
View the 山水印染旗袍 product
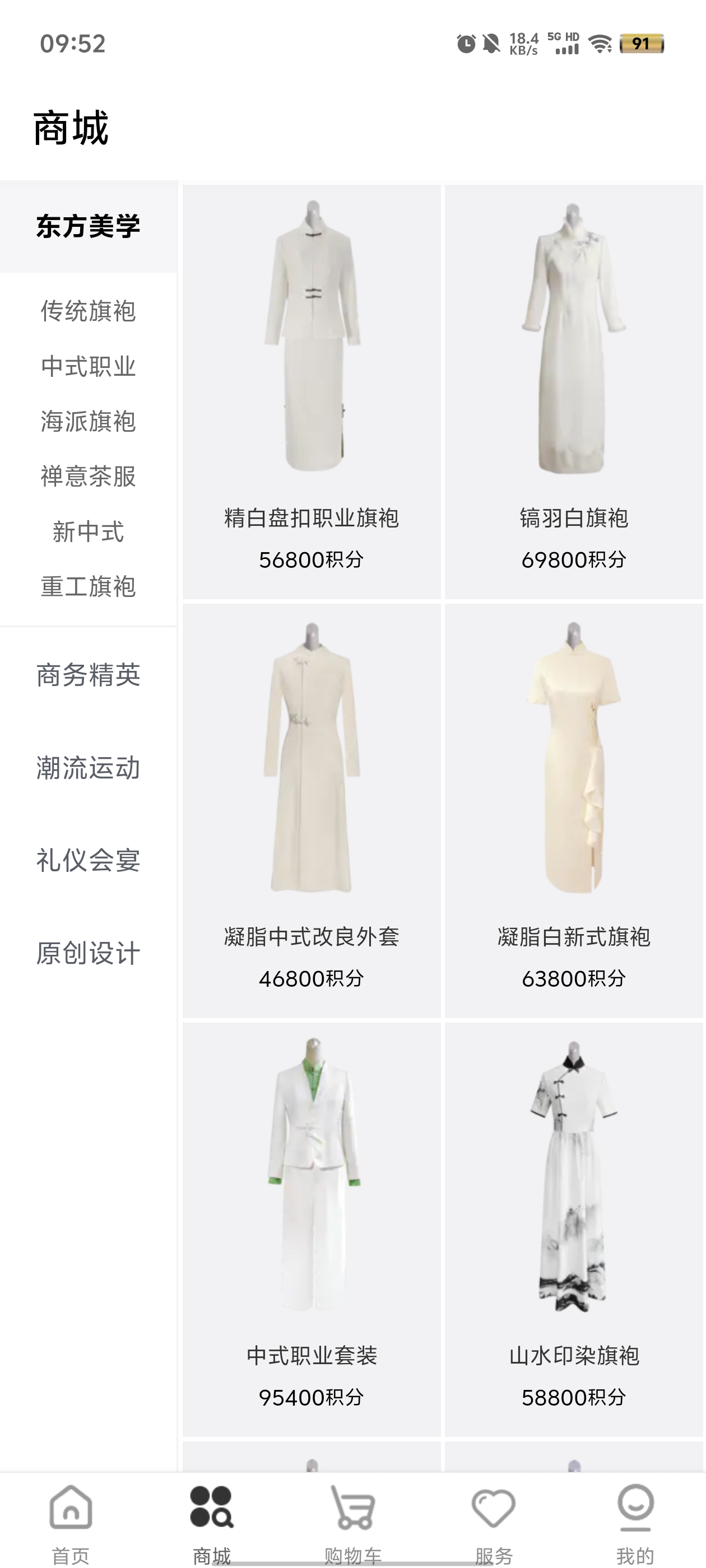click(x=574, y=1230)
